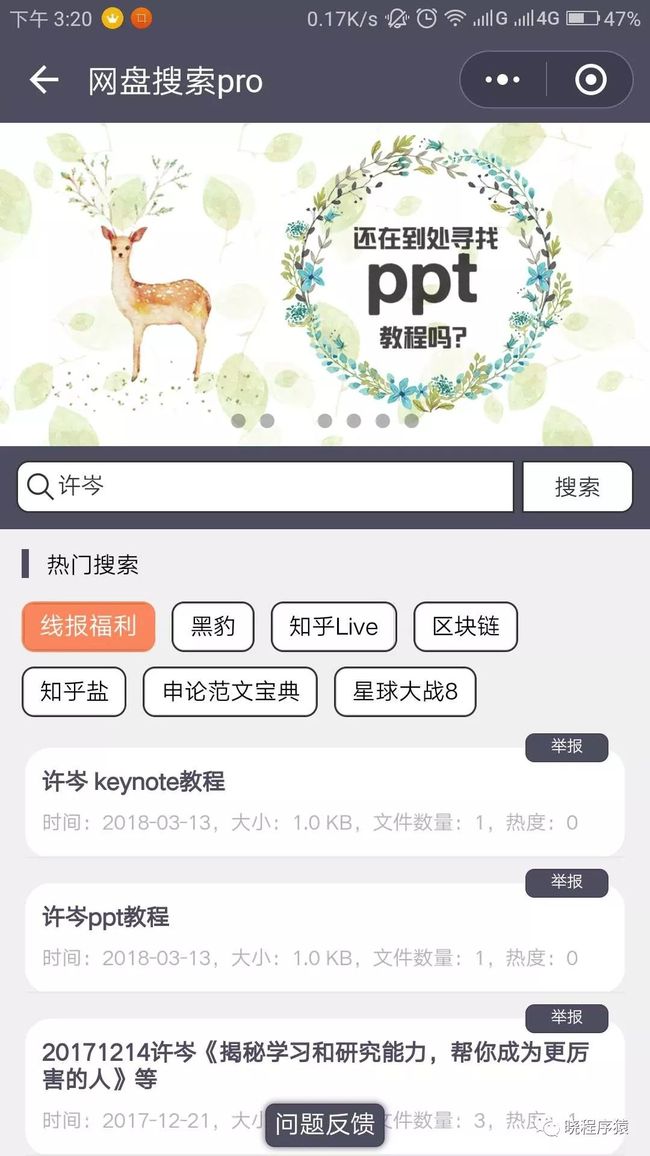Select the 星球大战8 chip
The height and width of the screenshot is (1156, 650).
405,692
